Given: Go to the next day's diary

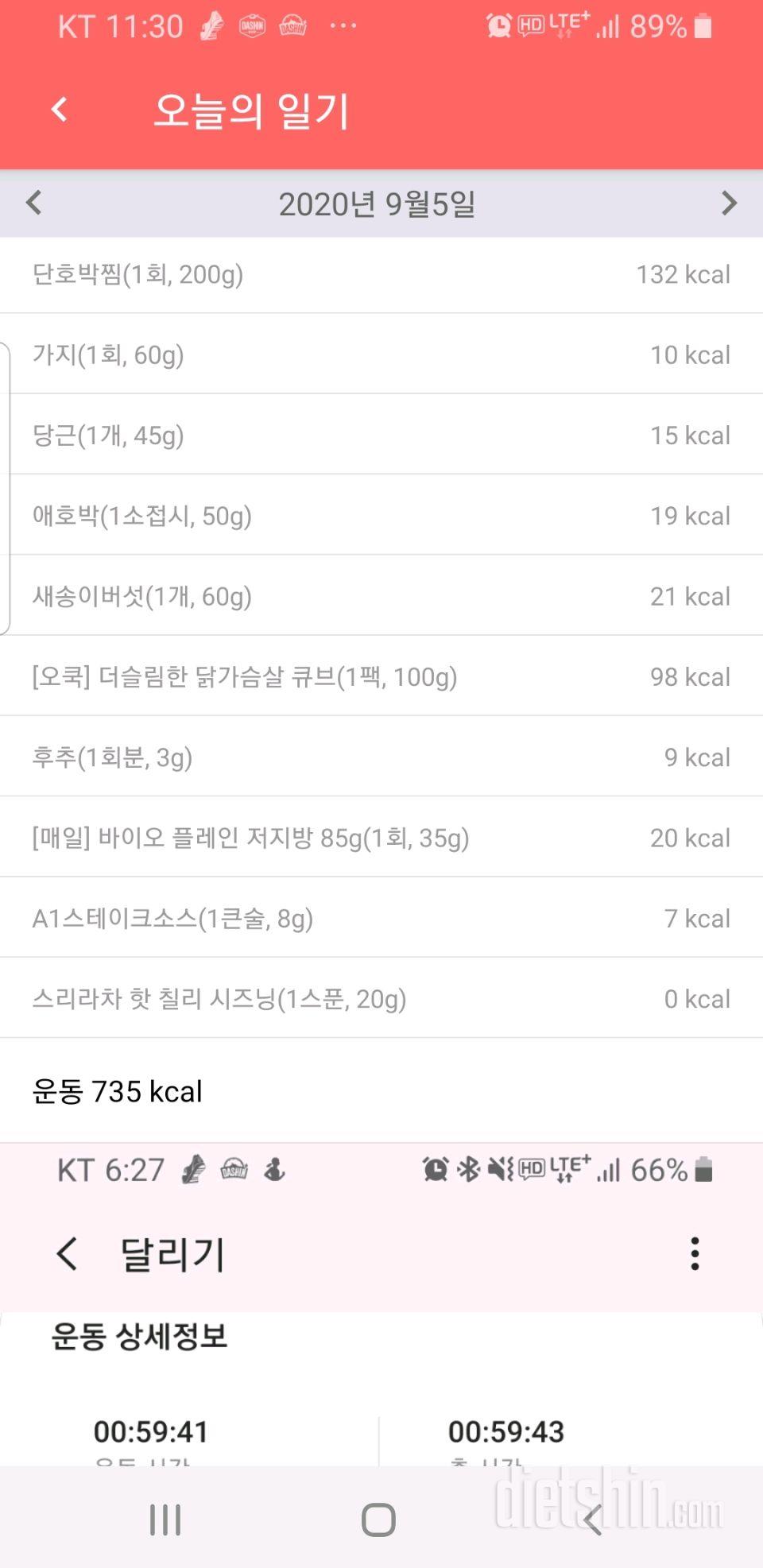Looking at the screenshot, I should (729, 203).
